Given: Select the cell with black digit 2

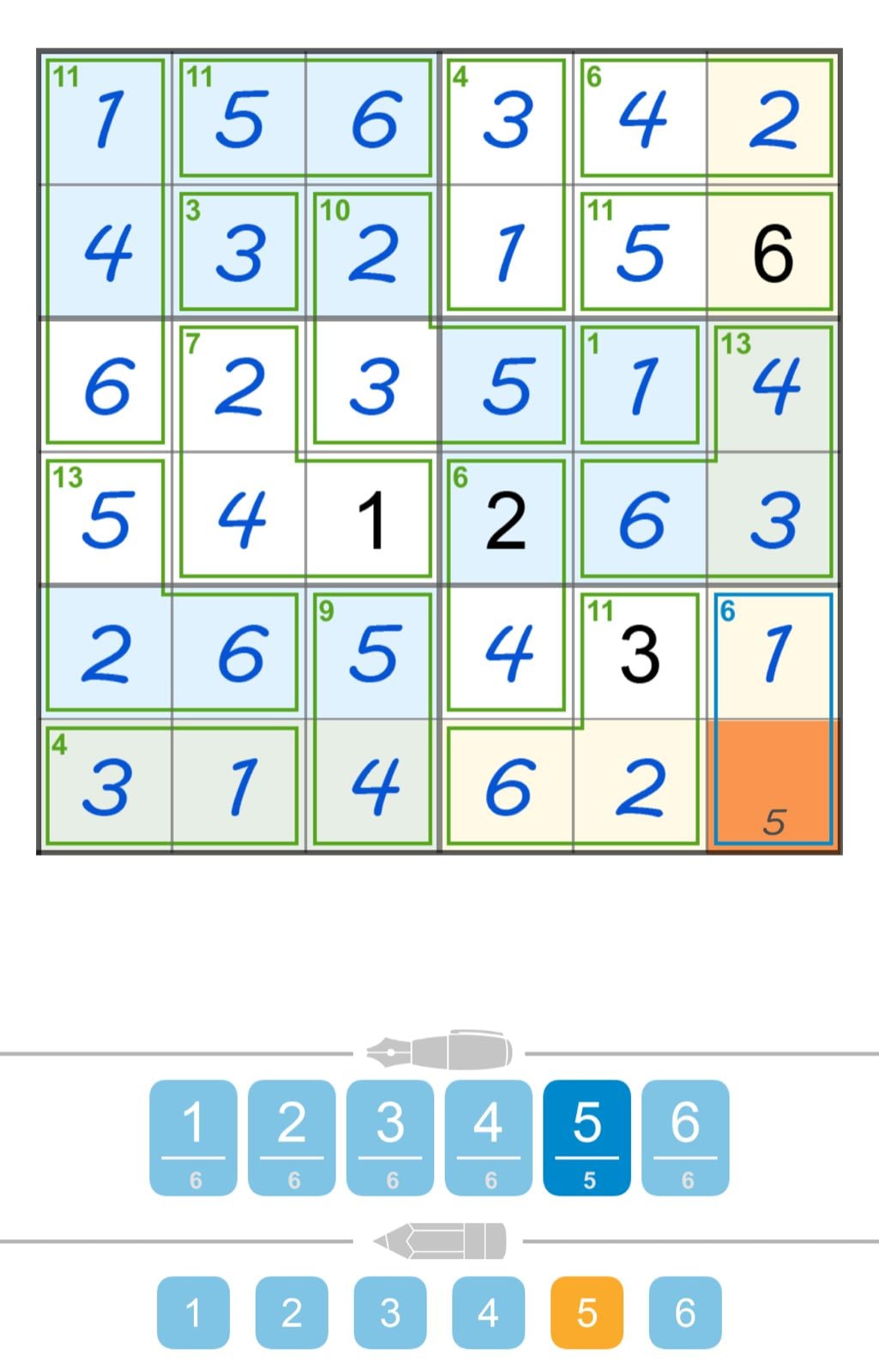Looking at the screenshot, I should [x=505, y=518].
